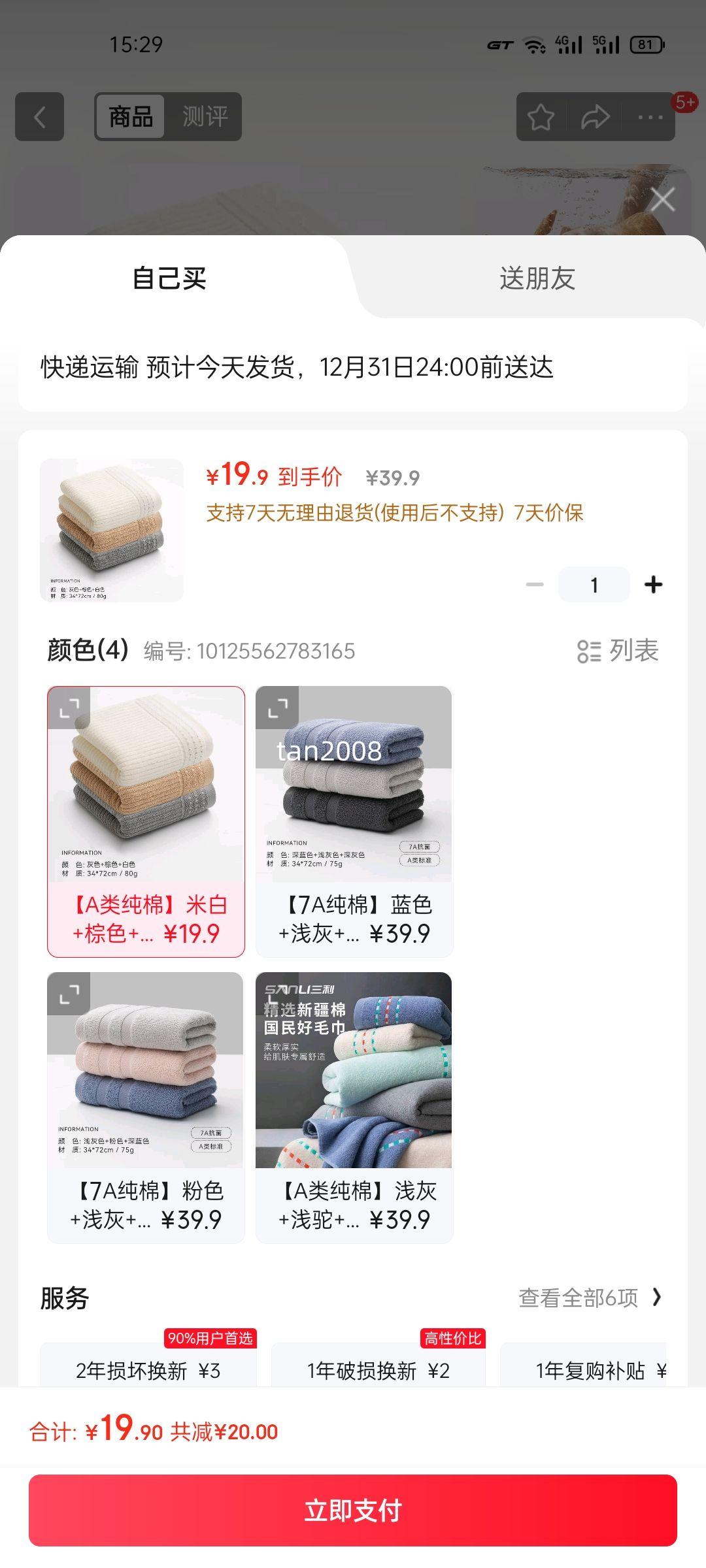The width and height of the screenshot is (706, 1568).
Task: Close the purchase options sheet
Action: click(x=663, y=200)
